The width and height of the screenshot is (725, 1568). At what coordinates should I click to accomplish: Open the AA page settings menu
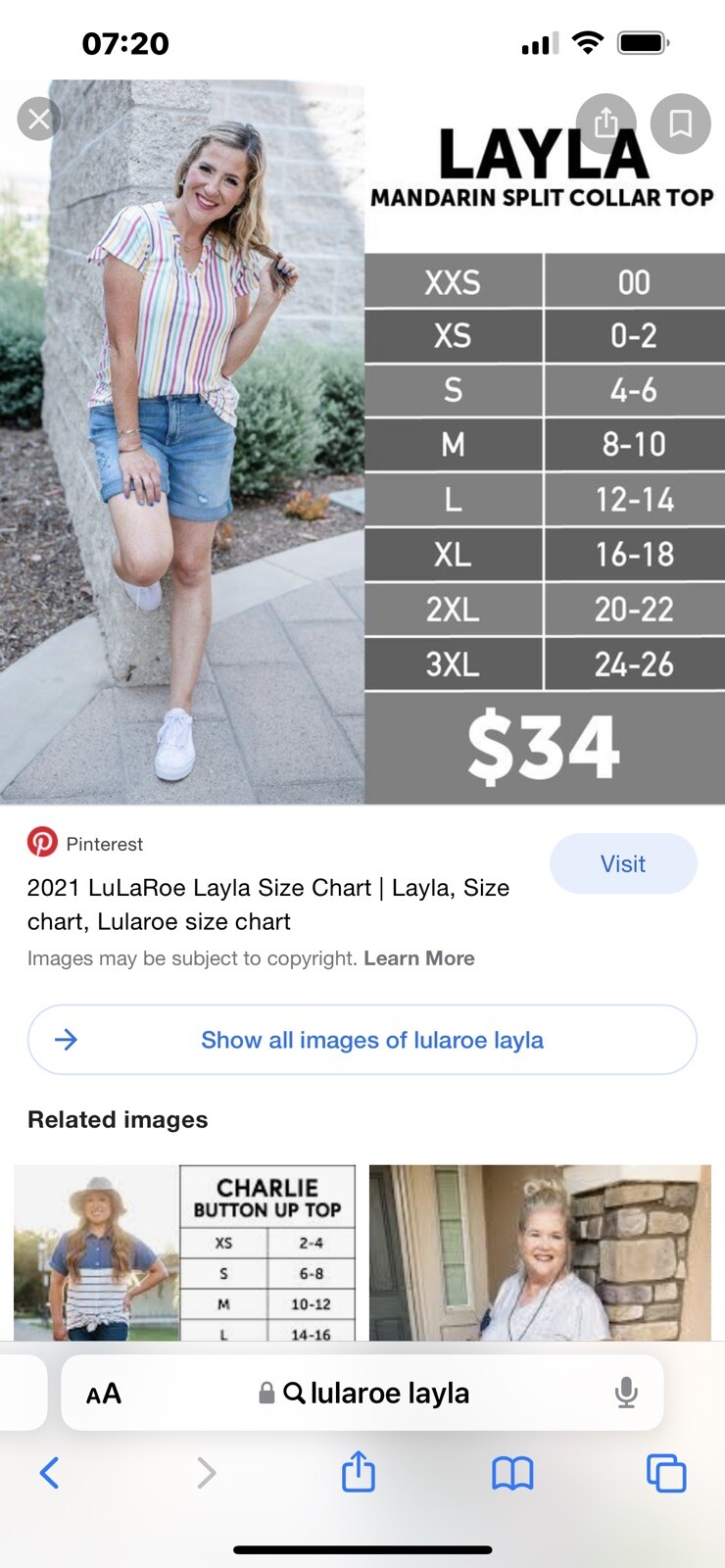coord(104,1394)
